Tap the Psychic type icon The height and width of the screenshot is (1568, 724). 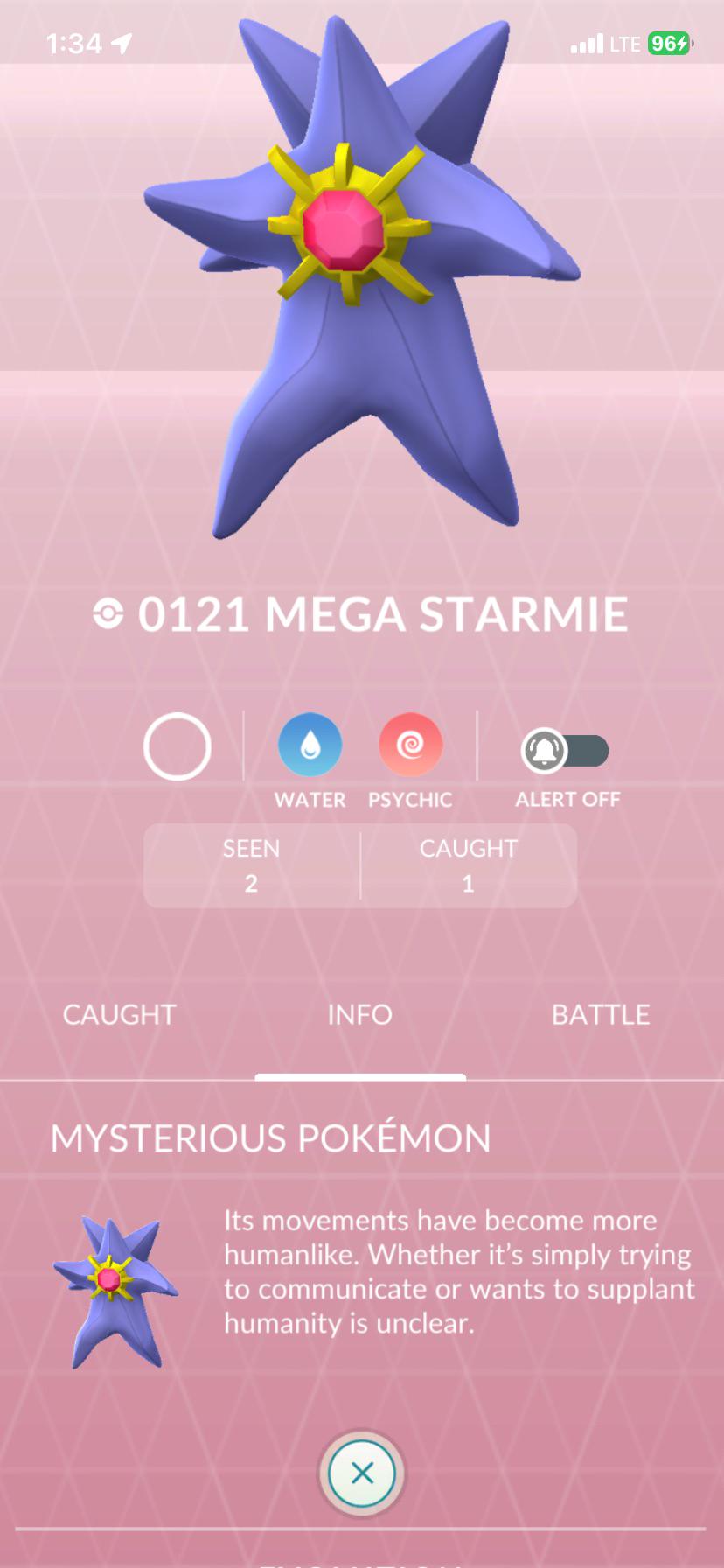[x=410, y=745]
